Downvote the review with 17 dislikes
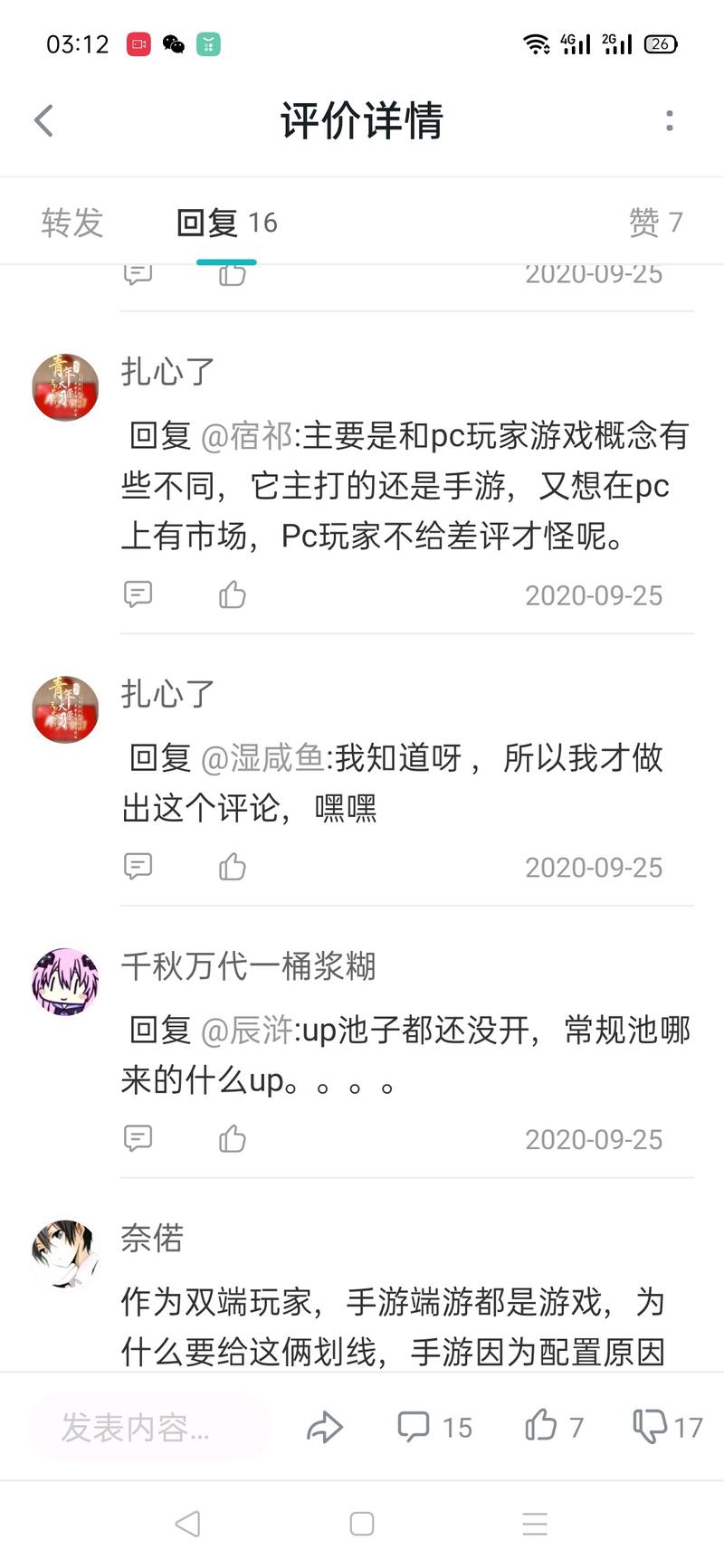The height and width of the screenshot is (1568, 724). click(x=667, y=1427)
